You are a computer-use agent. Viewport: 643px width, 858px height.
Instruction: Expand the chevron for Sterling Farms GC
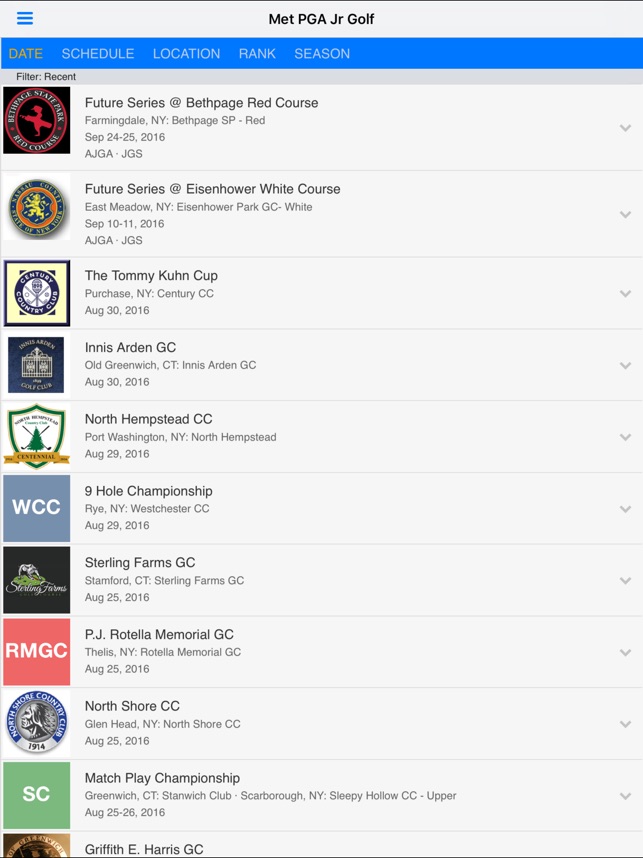pos(625,581)
